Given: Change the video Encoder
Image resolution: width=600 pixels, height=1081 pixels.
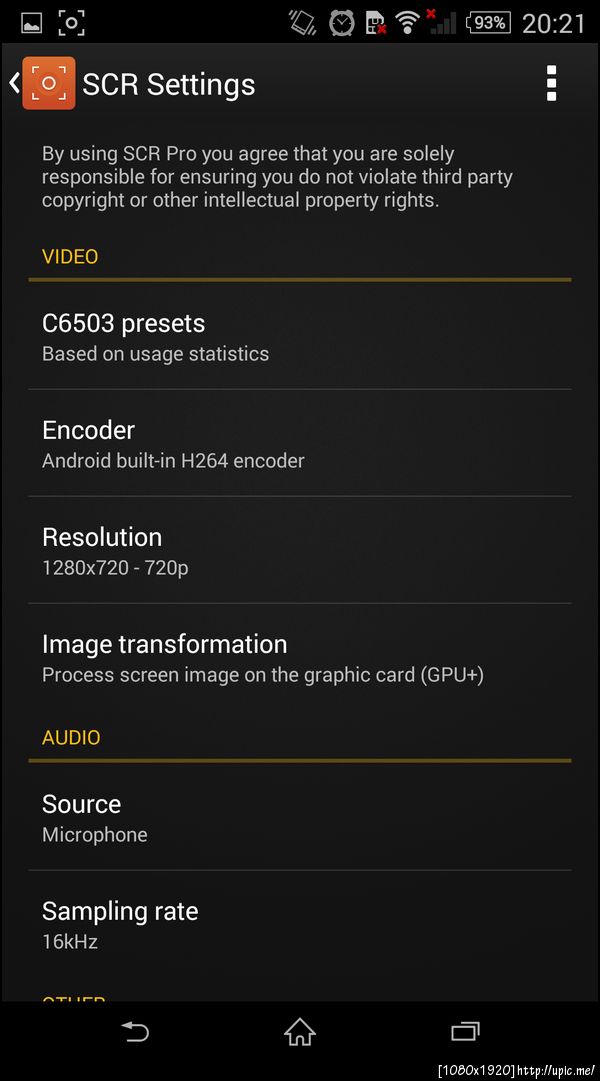Looking at the screenshot, I should 299,444.
